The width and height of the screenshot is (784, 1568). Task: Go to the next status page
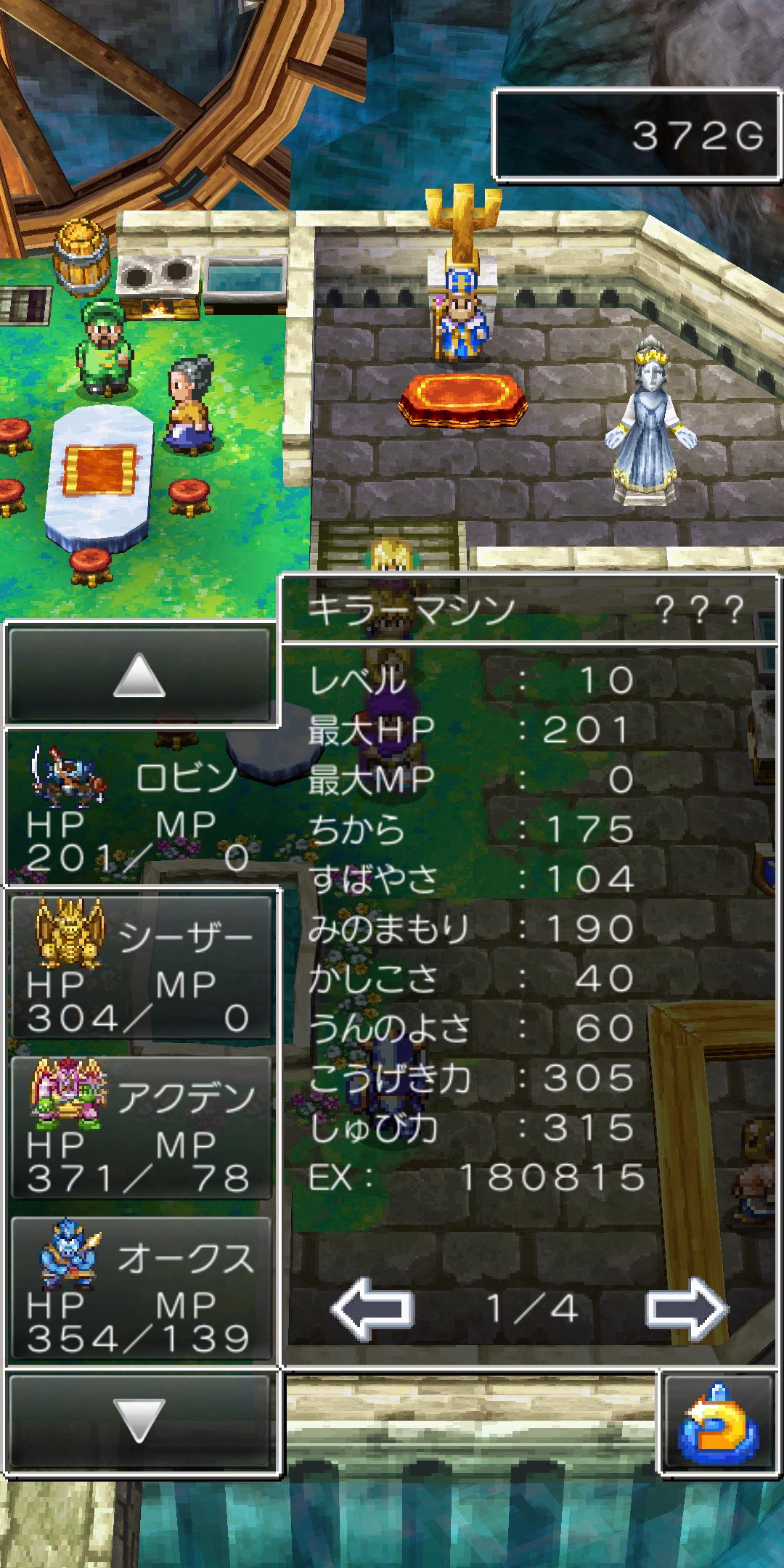tap(687, 1309)
